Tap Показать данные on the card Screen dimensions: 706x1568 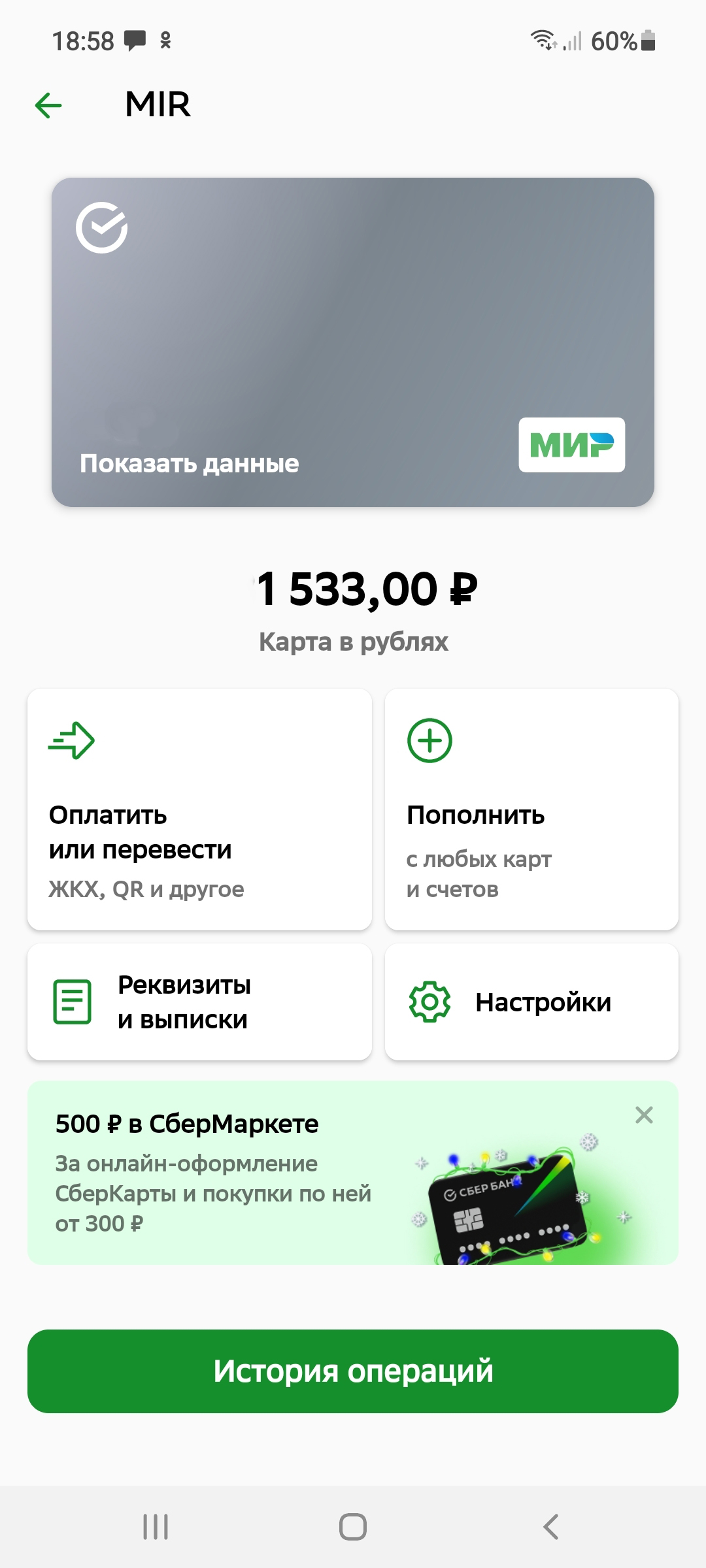(x=189, y=463)
